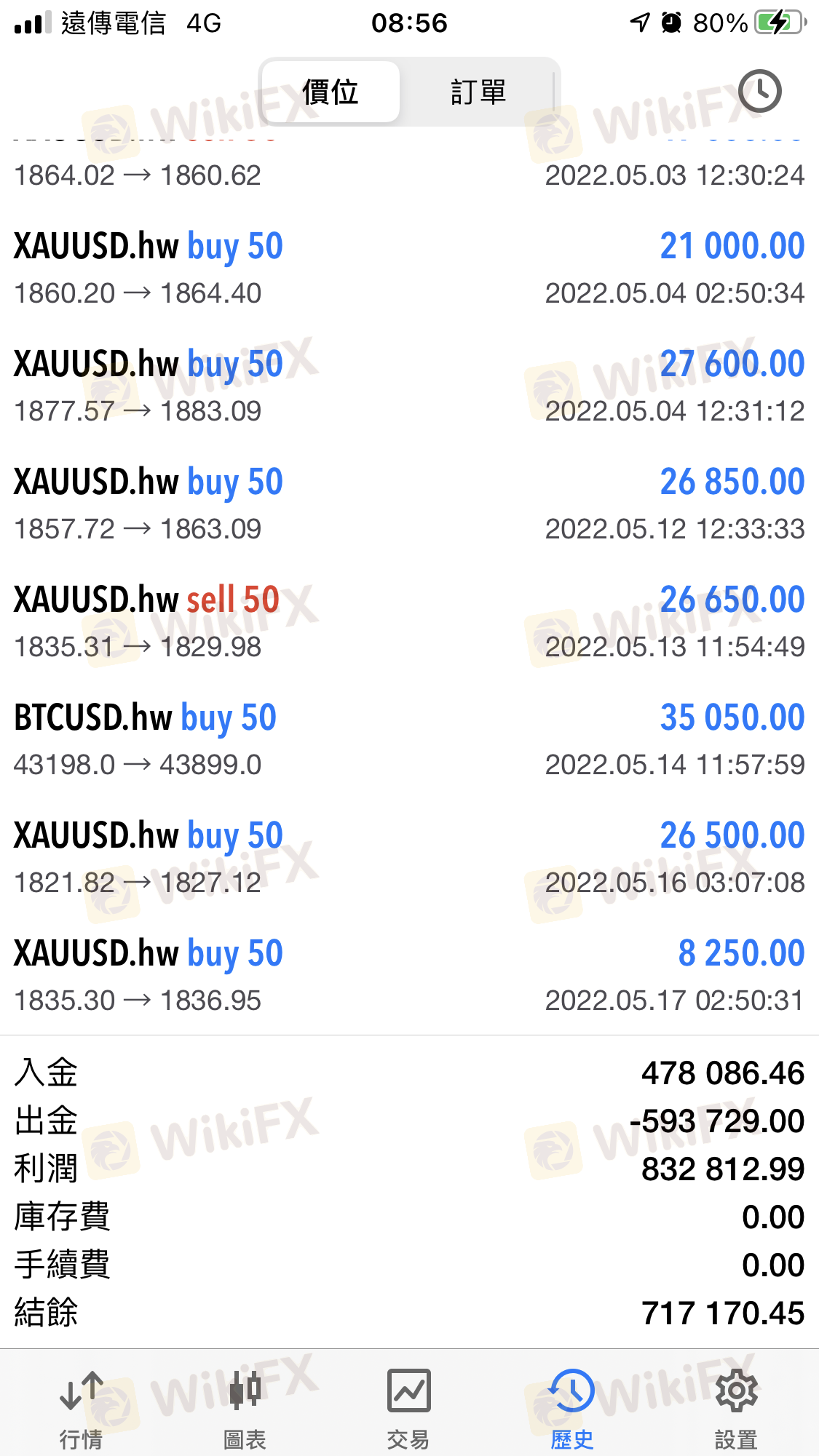Viewport: 819px width, 1456px height.
Task: Open the 圖表 chart tab
Action: [245, 1409]
